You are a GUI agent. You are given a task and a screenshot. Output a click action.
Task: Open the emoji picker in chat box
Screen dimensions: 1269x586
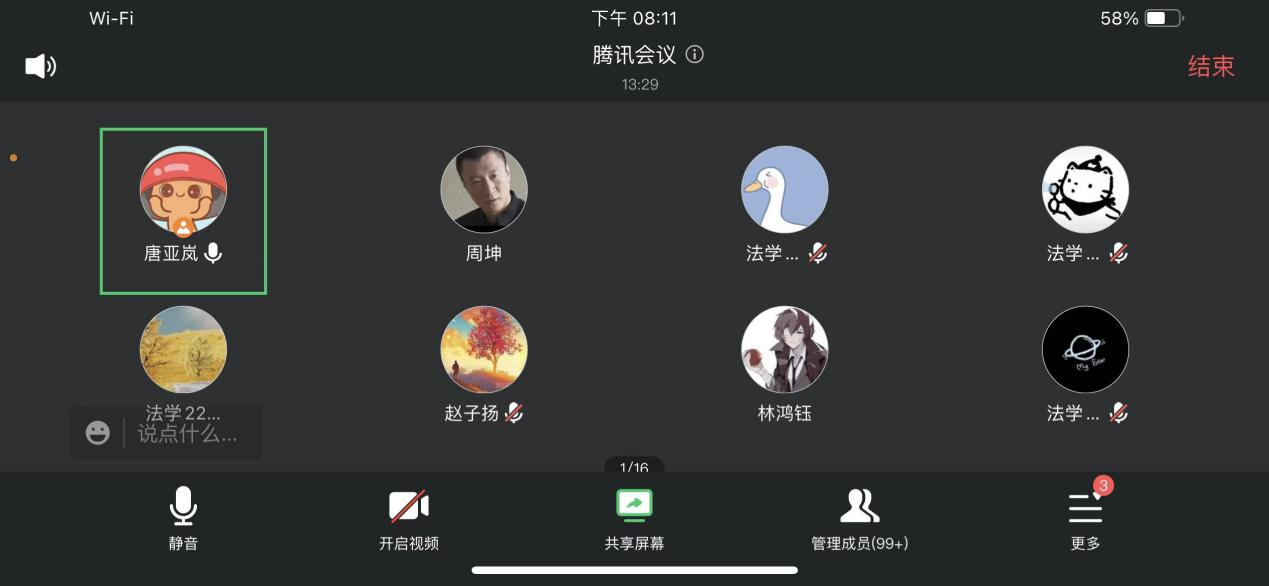(x=98, y=433)
